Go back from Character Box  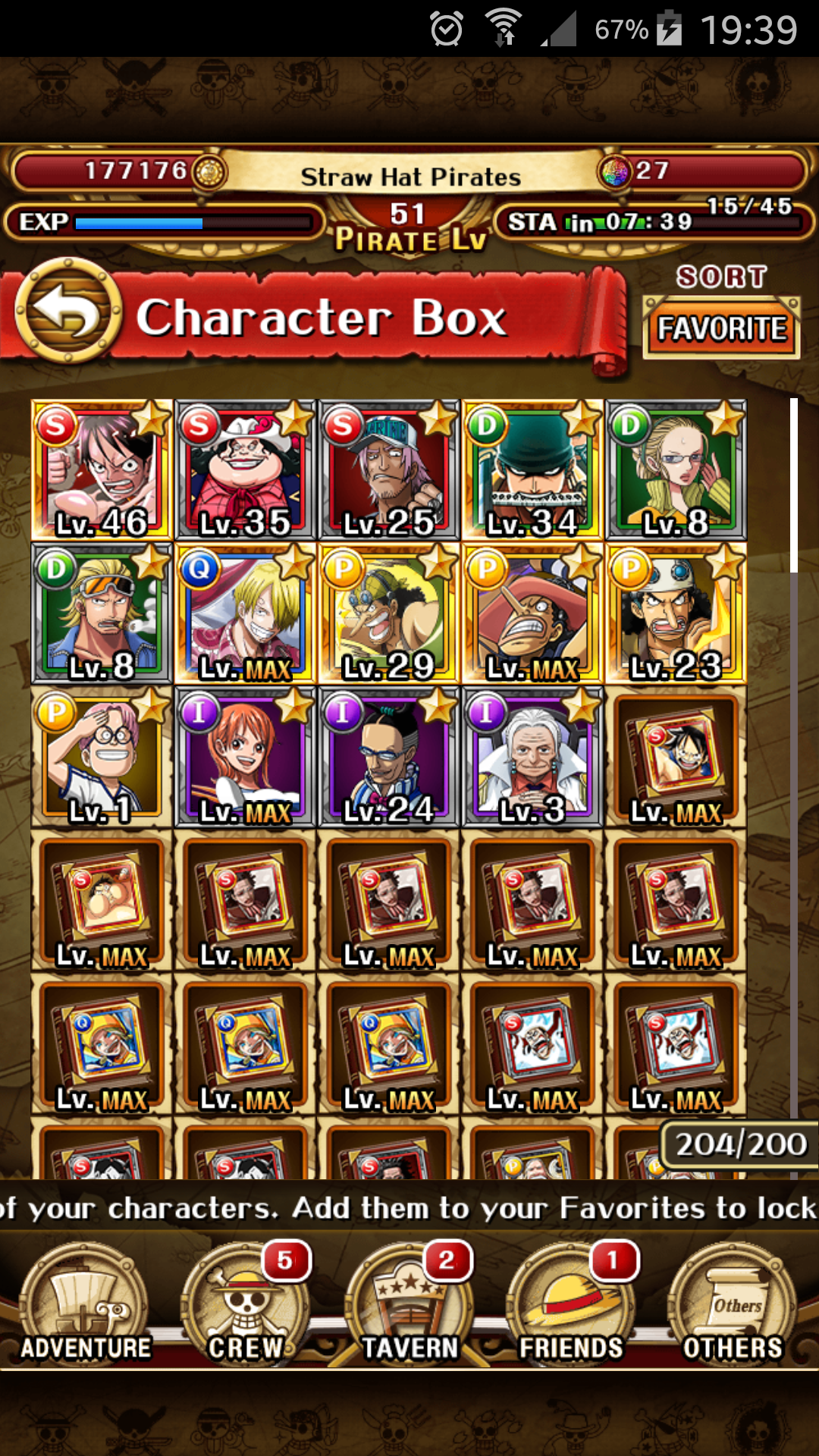69,312
